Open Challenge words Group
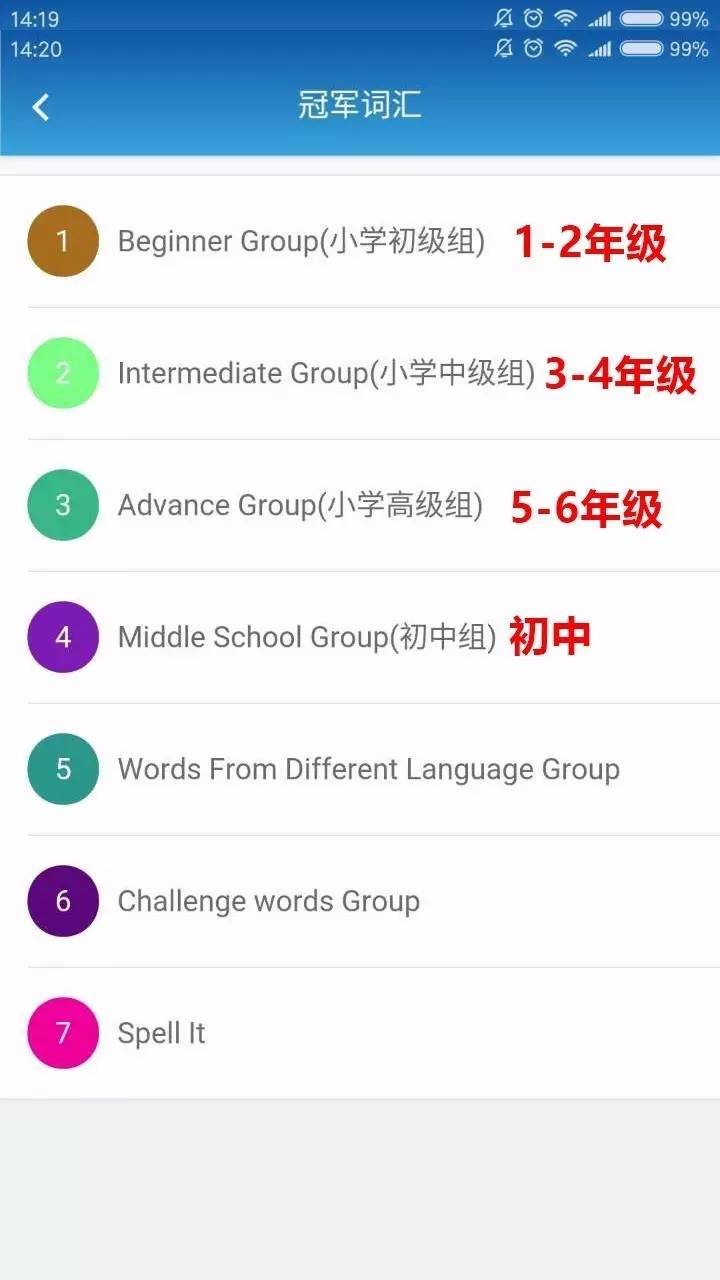Screen dimensions: 720x1280 point(268,900)
